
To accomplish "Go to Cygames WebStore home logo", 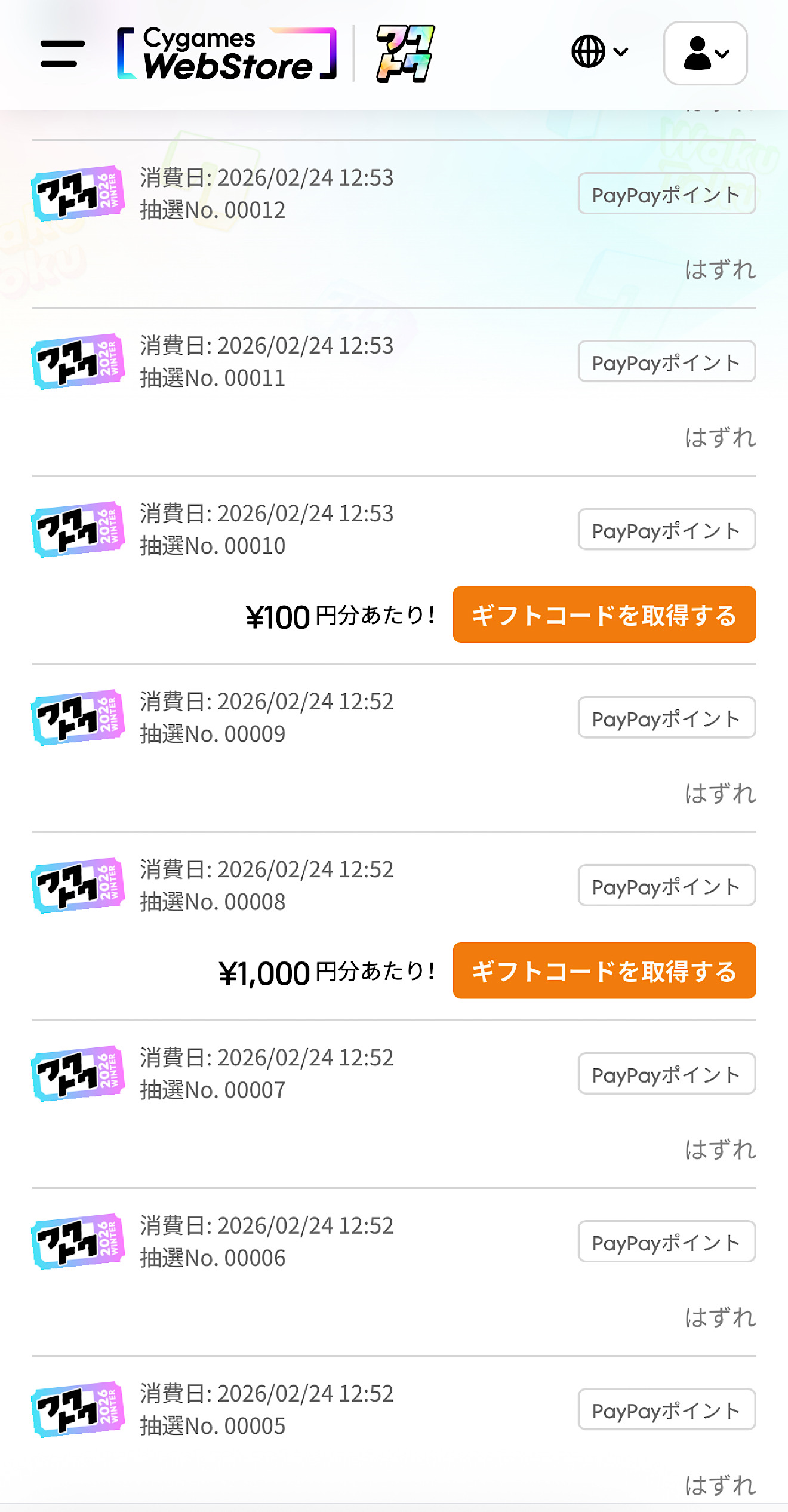I will (227, 54).
